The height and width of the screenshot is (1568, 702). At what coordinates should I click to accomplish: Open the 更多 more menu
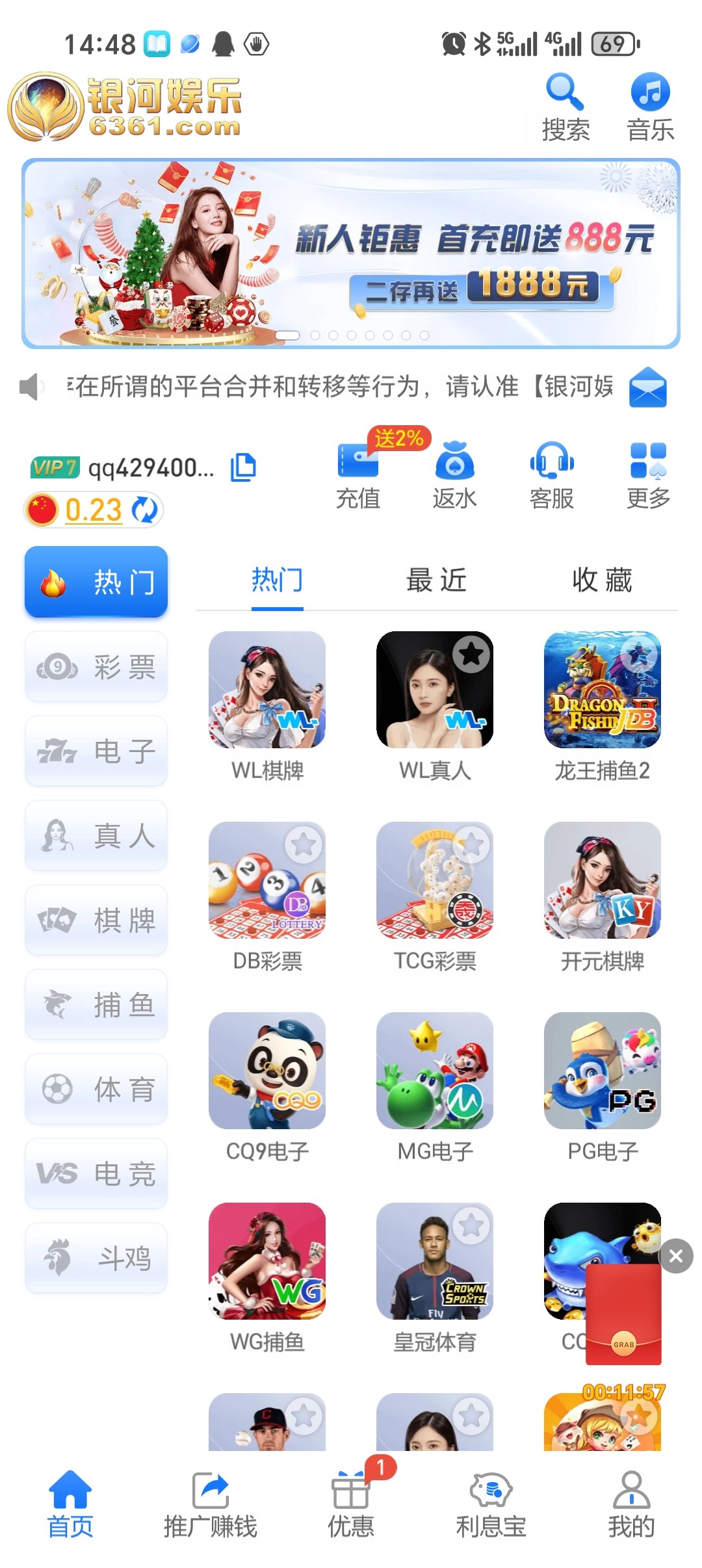coord(648,475)
